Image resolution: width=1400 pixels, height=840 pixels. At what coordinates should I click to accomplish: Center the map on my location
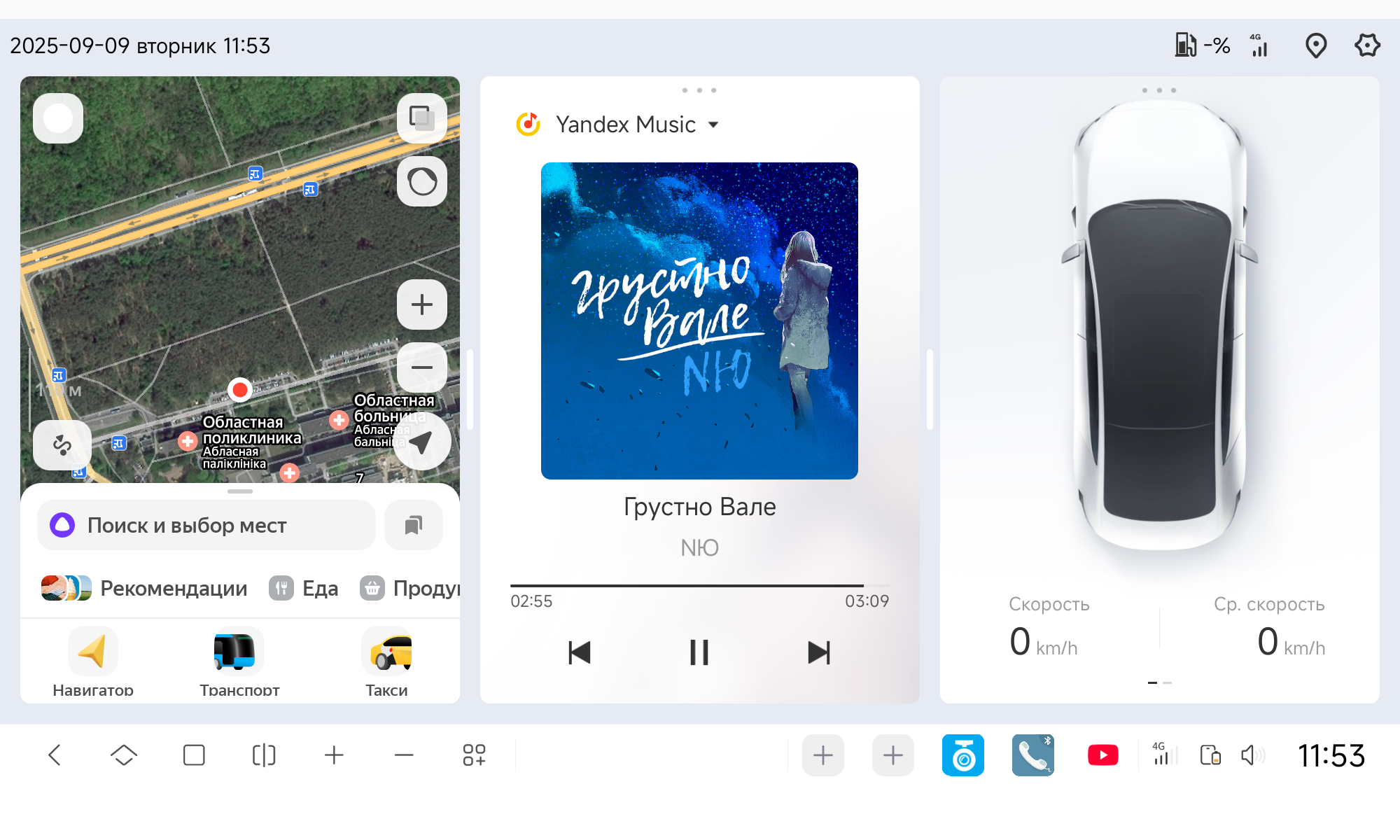coord(421,442)
